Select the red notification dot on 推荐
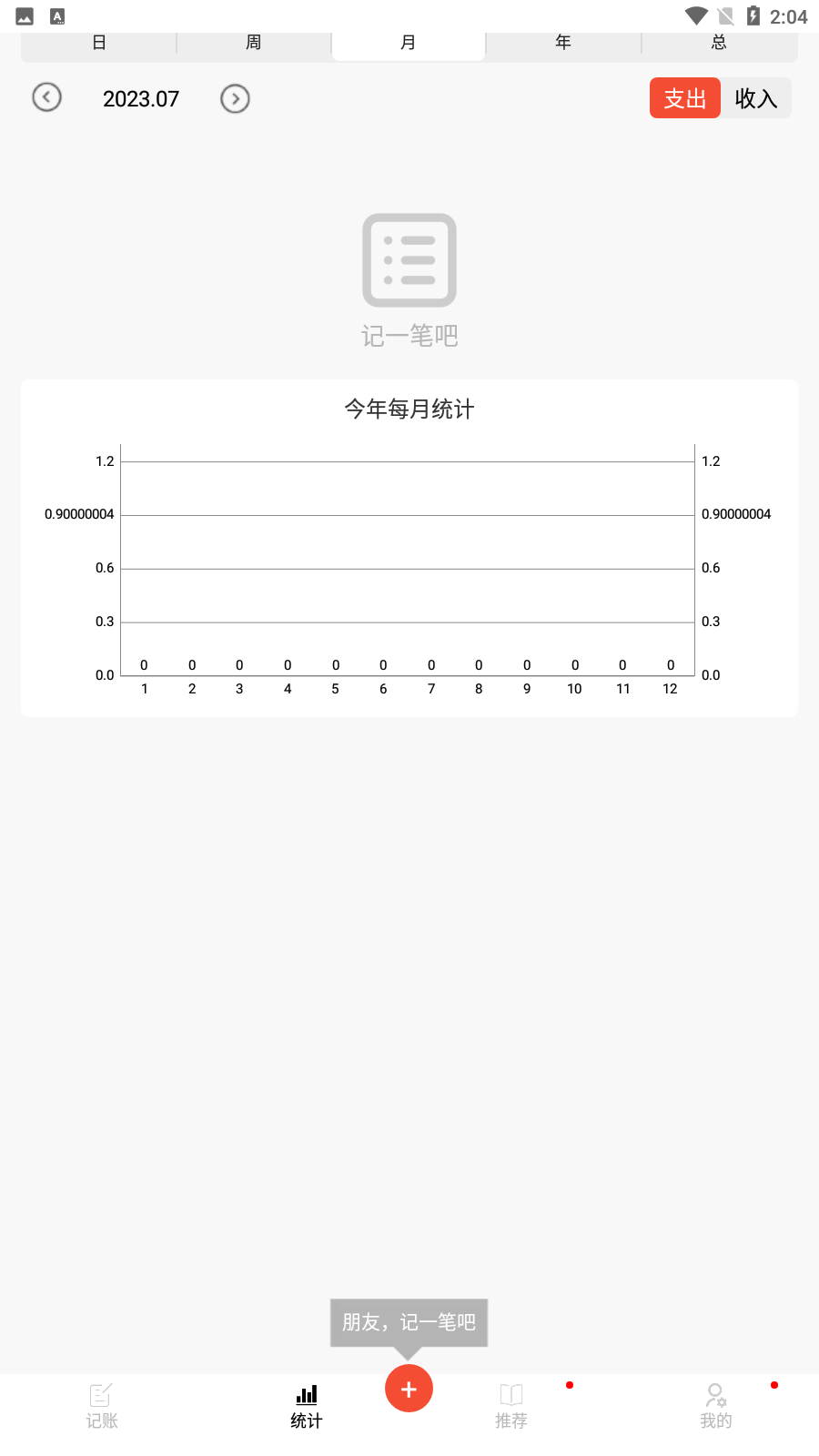Screen dimensions: 819x1456 570,1384
